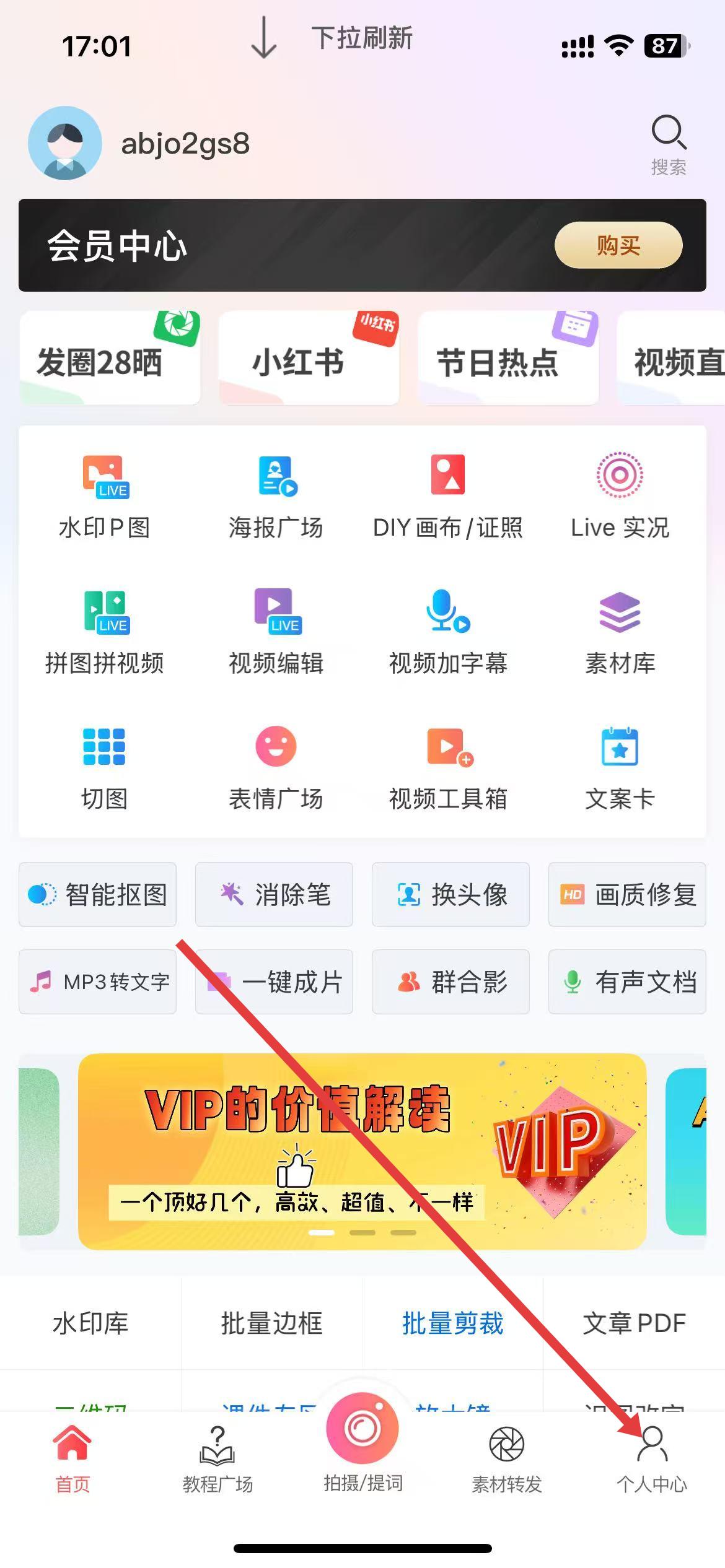Select the 消除笔 chip

point(274,894)
